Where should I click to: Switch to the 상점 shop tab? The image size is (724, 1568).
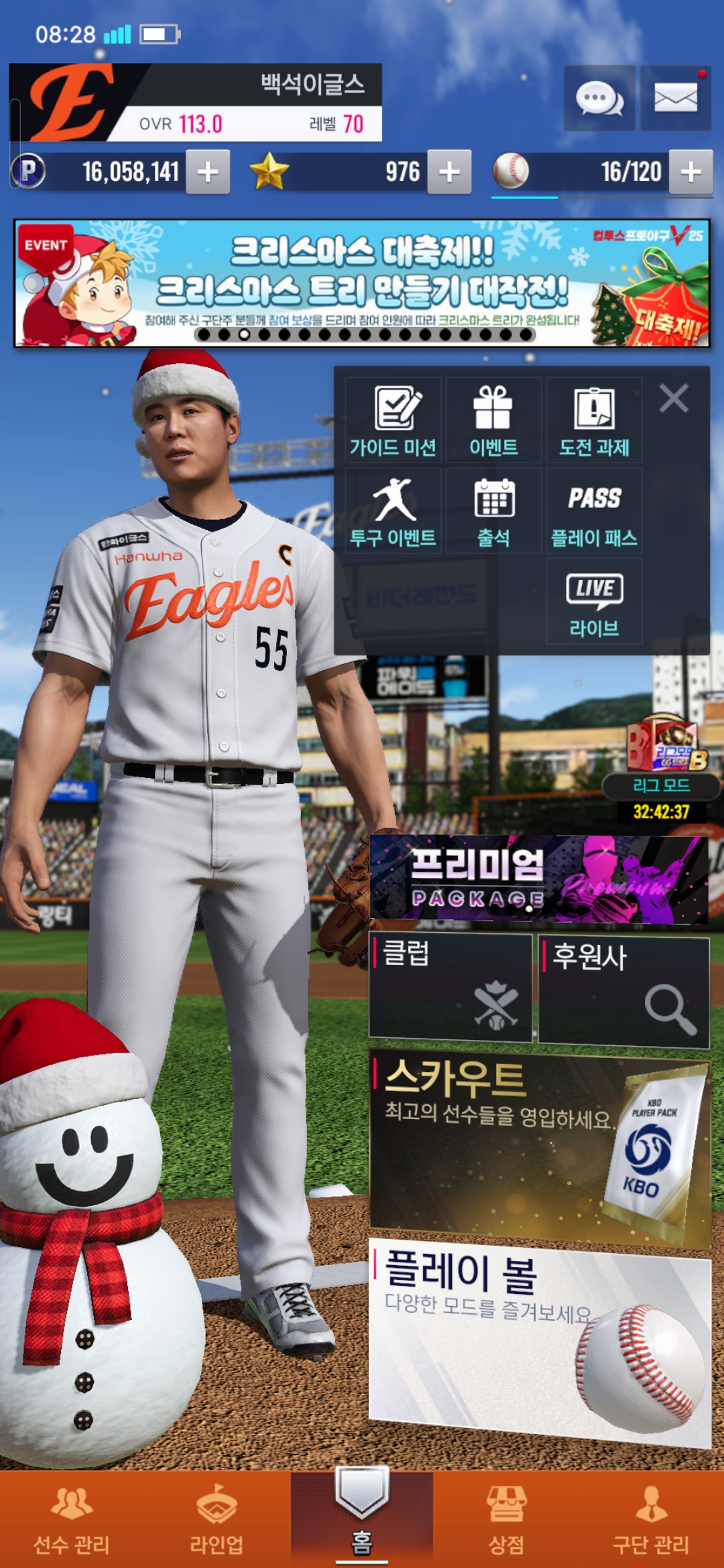(x=507, y=1519)
